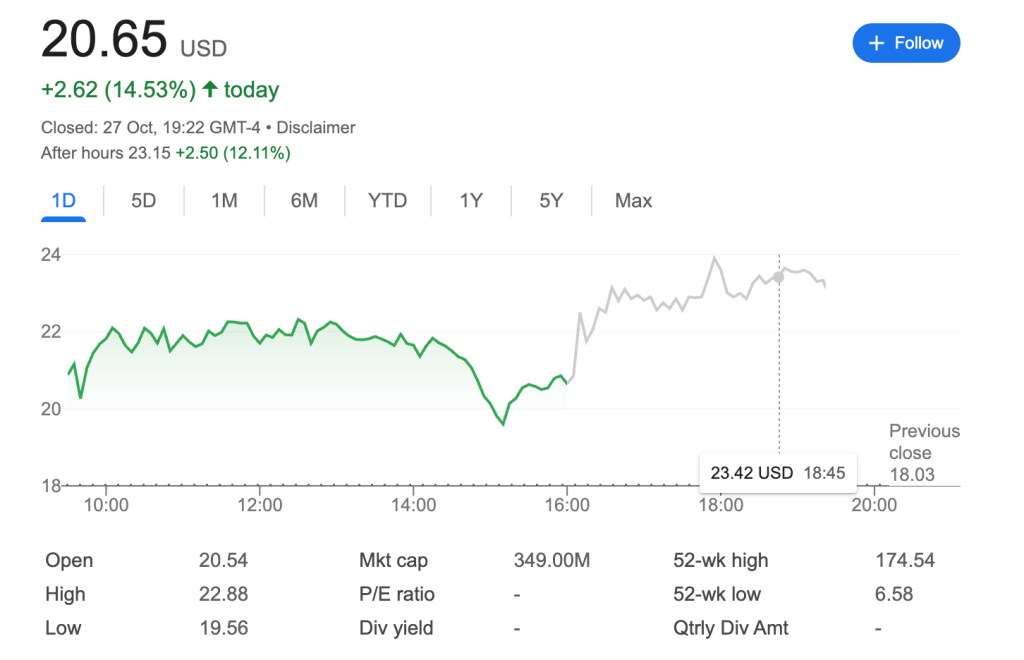Viewport: 1024px width, 660px height.
Task: Show the 6M price chart
Action: [x=304, y=201]
